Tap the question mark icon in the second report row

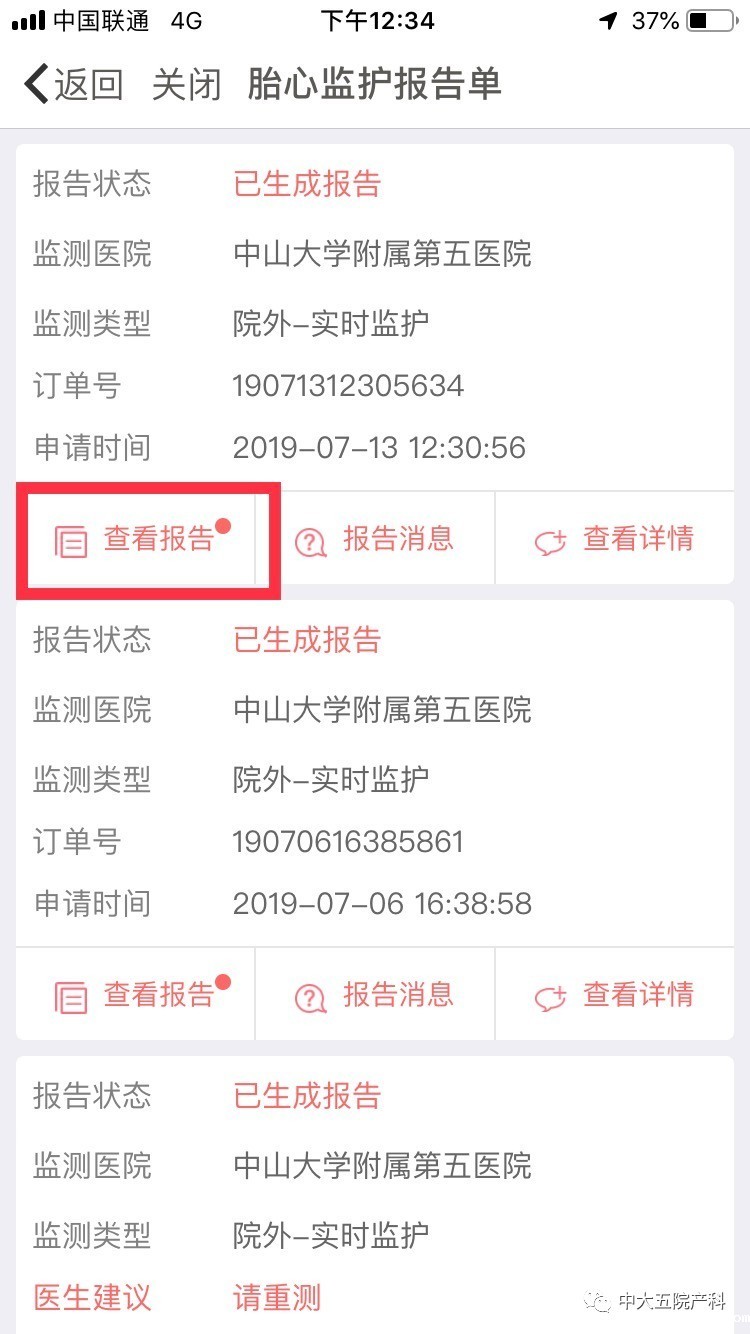310,994
